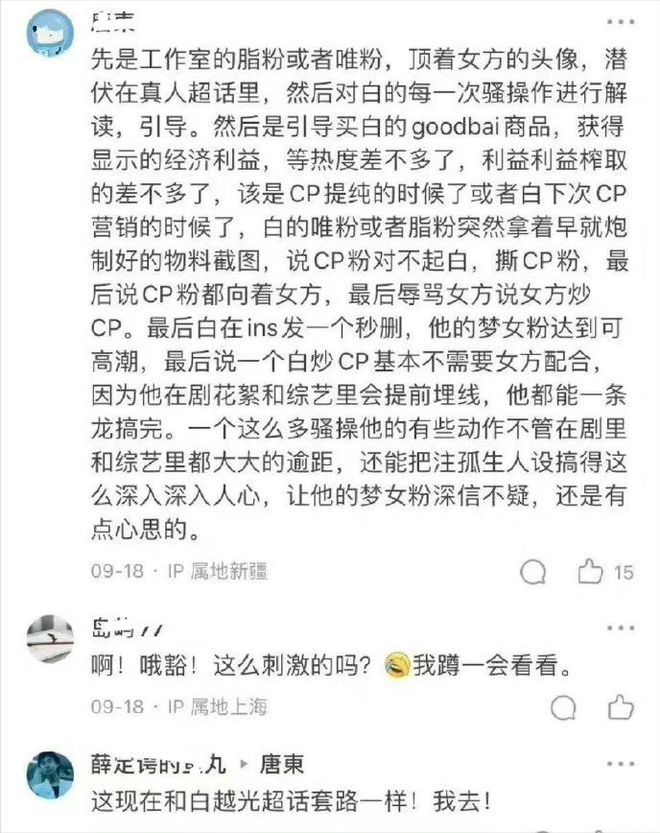Viewport: 660px width, 833px height.
Task: Open the replied-to user 唐東's profile
Action: coord(282,765)
